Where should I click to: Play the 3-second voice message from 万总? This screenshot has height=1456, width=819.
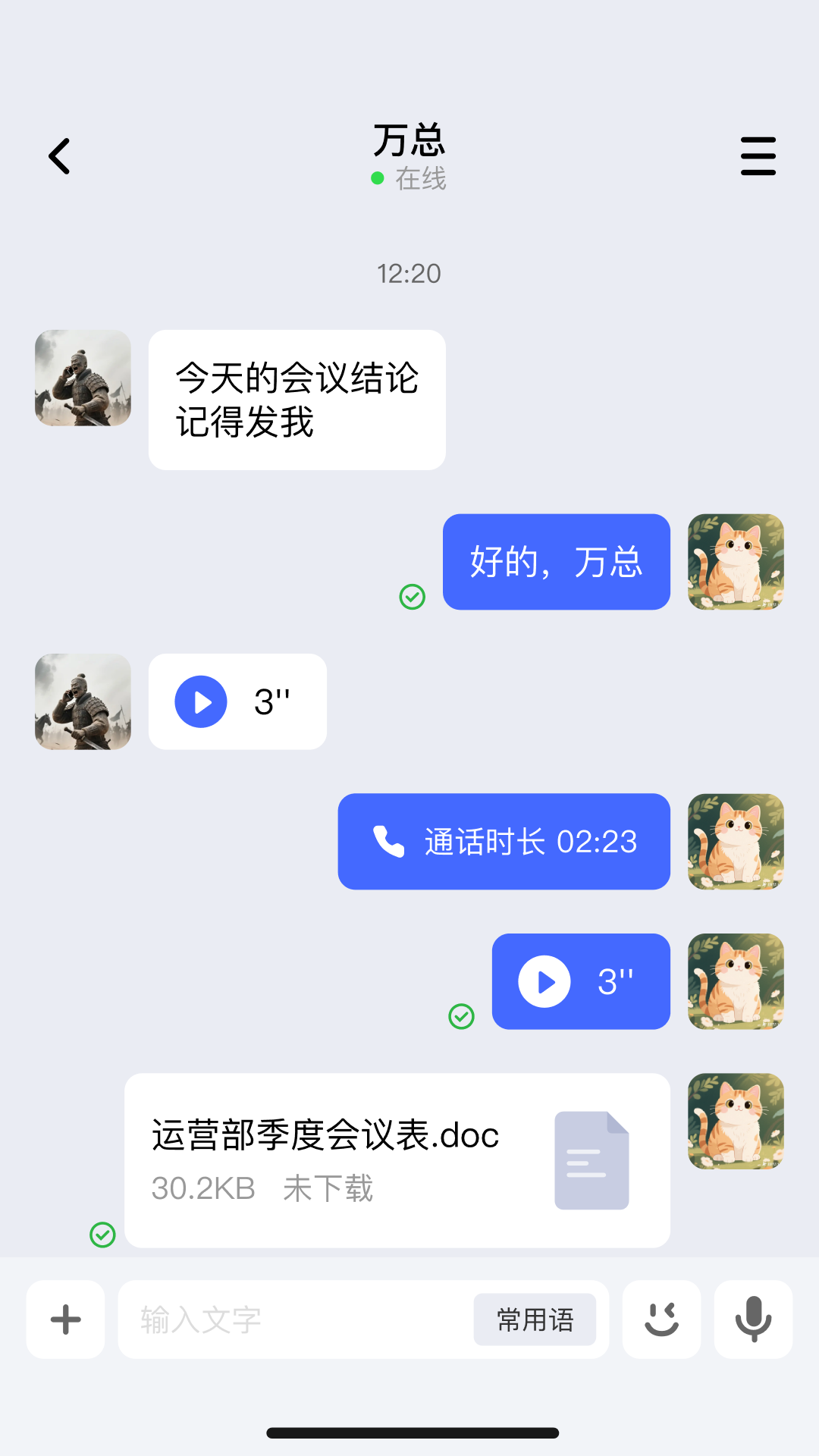pyautogui.click(x=199, y=701)
